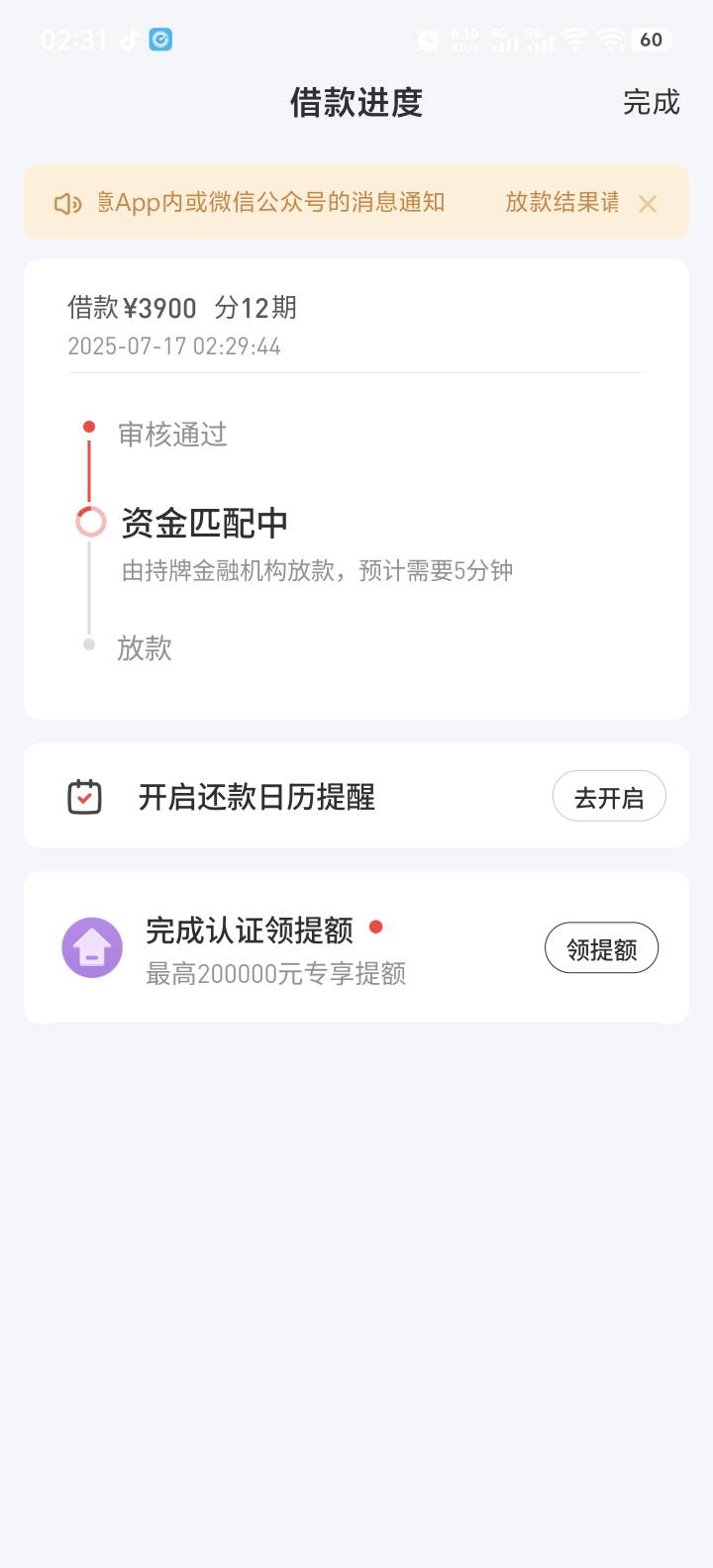This screenshot has width=713, height=1568.
Task: Tap 去开启 to enable repayment reminder
Action: (609, 797)
